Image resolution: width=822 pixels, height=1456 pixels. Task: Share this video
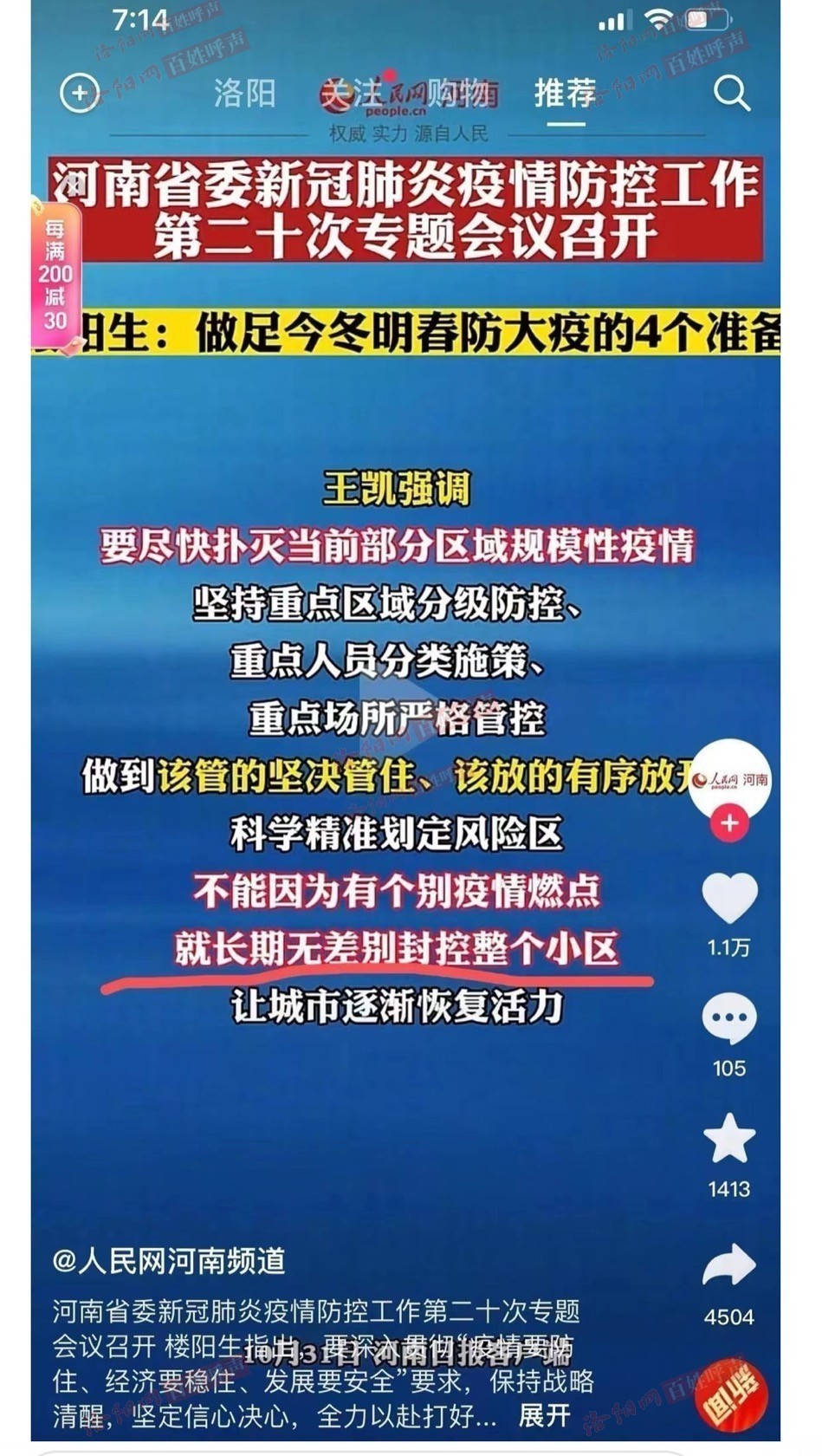tap(729, 1267)
